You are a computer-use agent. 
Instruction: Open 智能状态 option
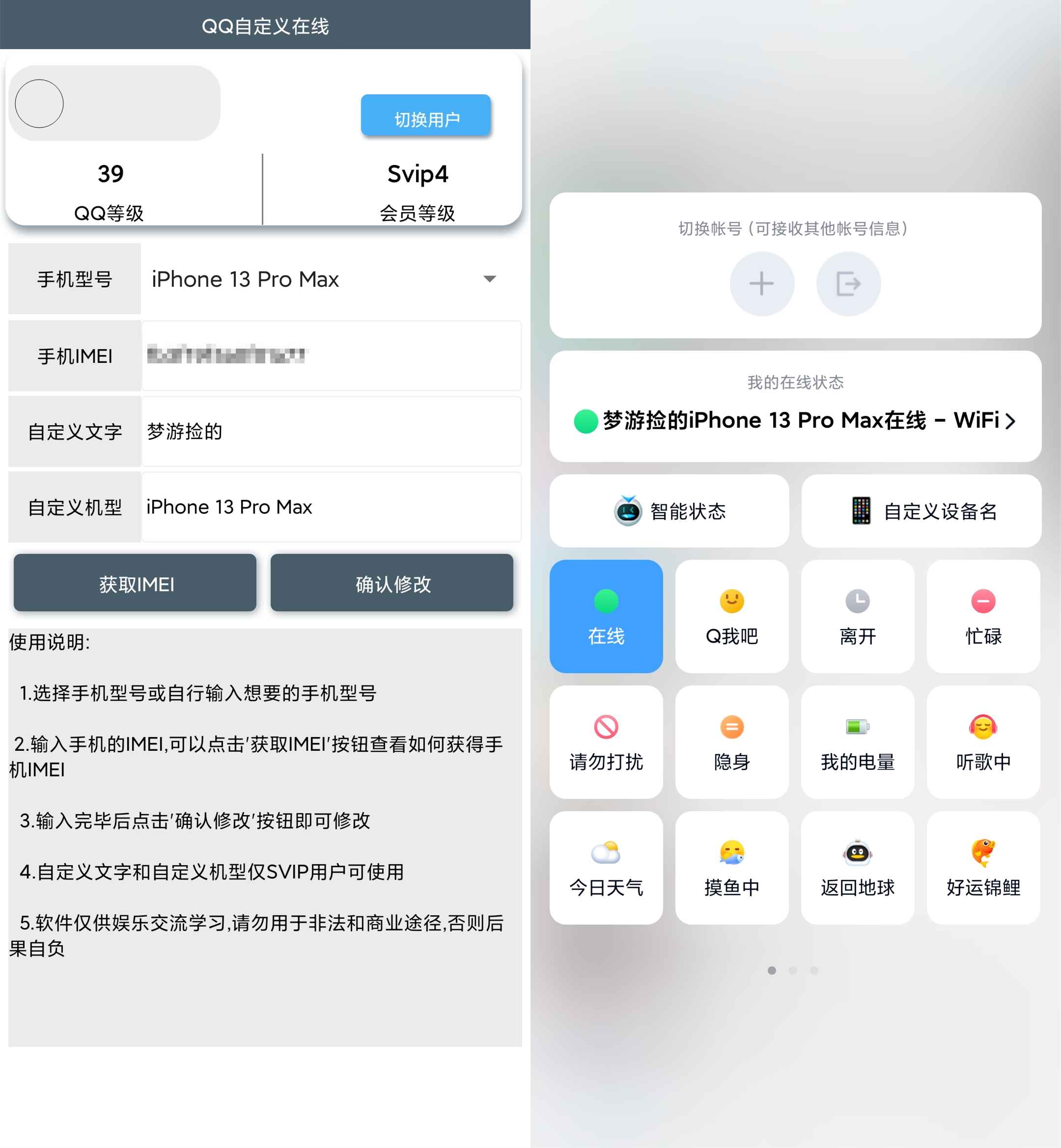(x=669, y=510)
